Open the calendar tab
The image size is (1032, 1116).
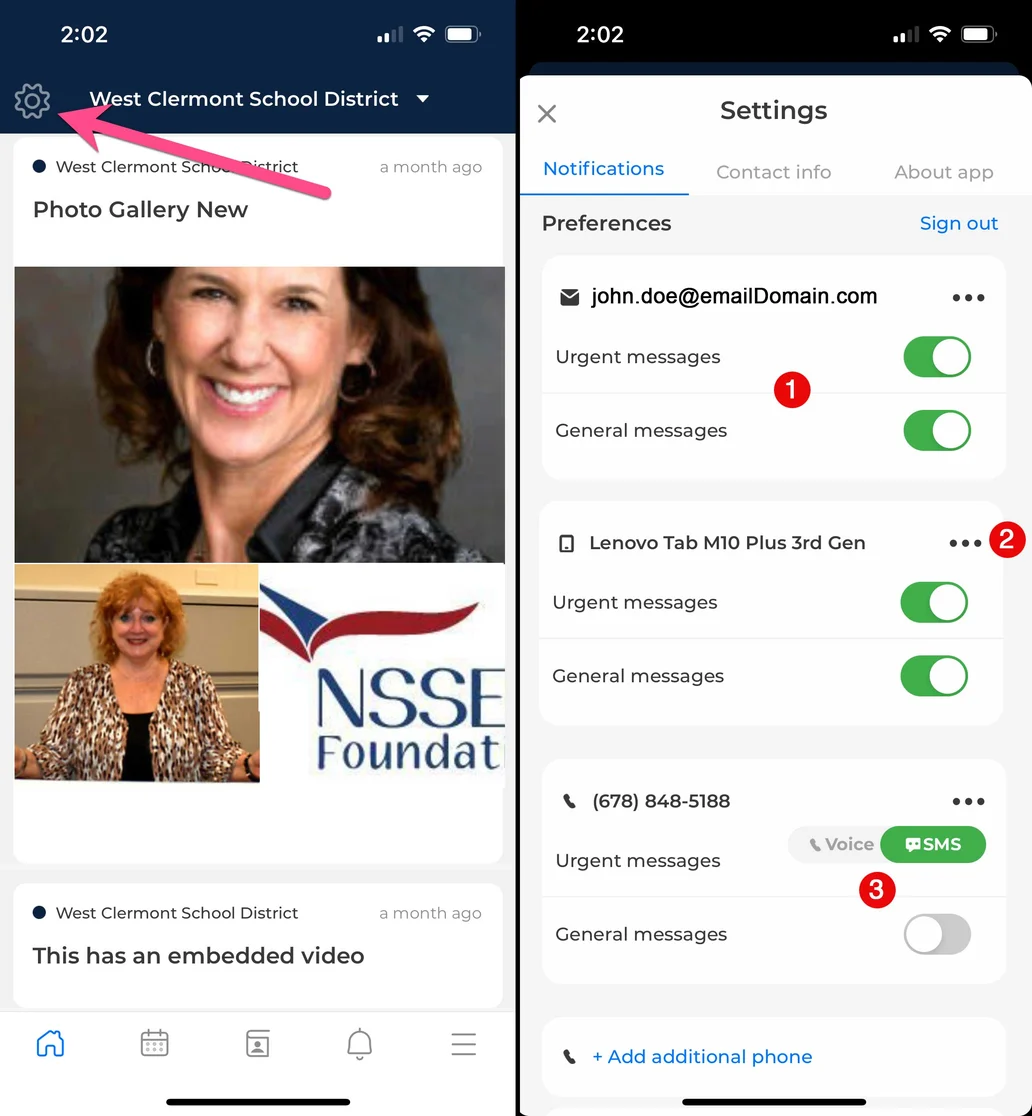[x=154, y=1044]
